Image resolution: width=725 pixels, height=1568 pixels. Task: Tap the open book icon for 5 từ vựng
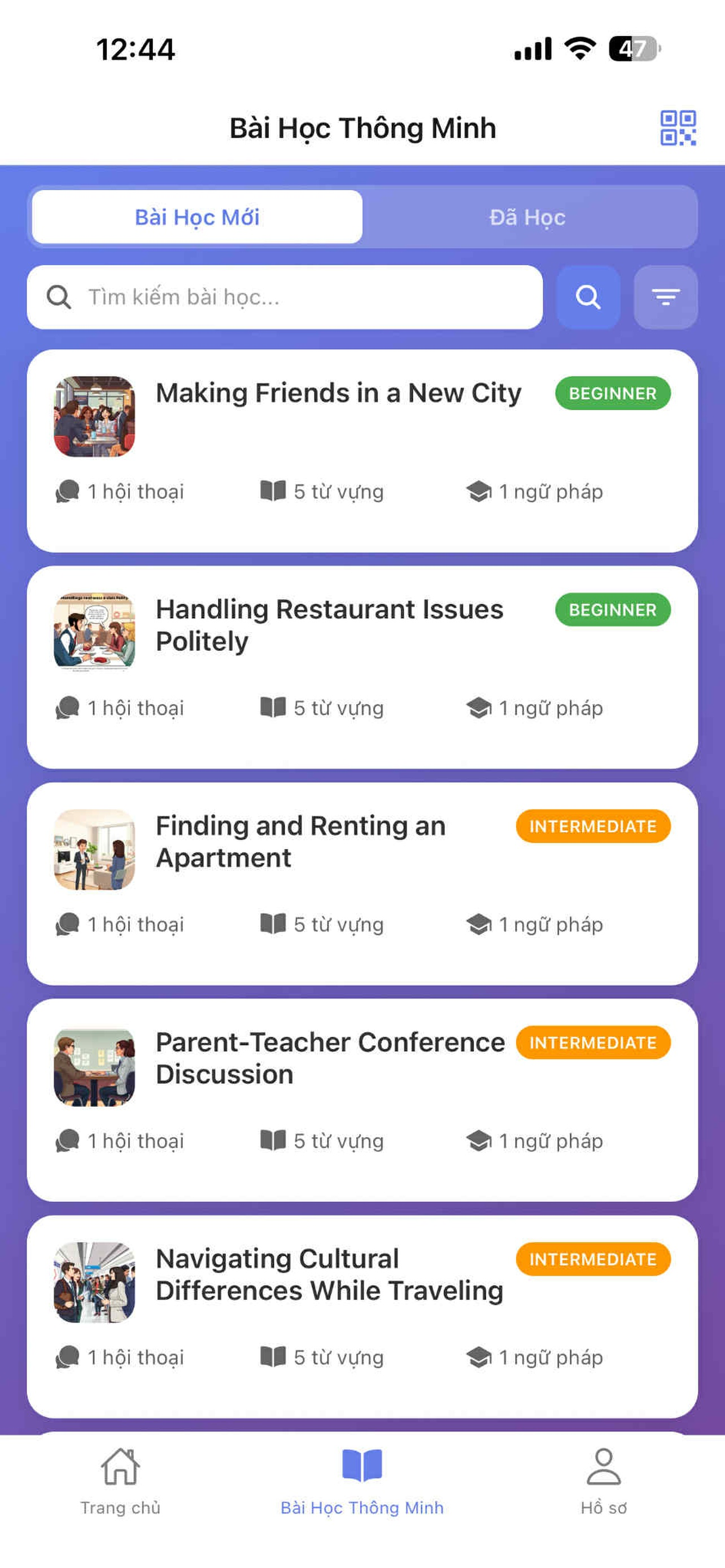click(275, 490)
